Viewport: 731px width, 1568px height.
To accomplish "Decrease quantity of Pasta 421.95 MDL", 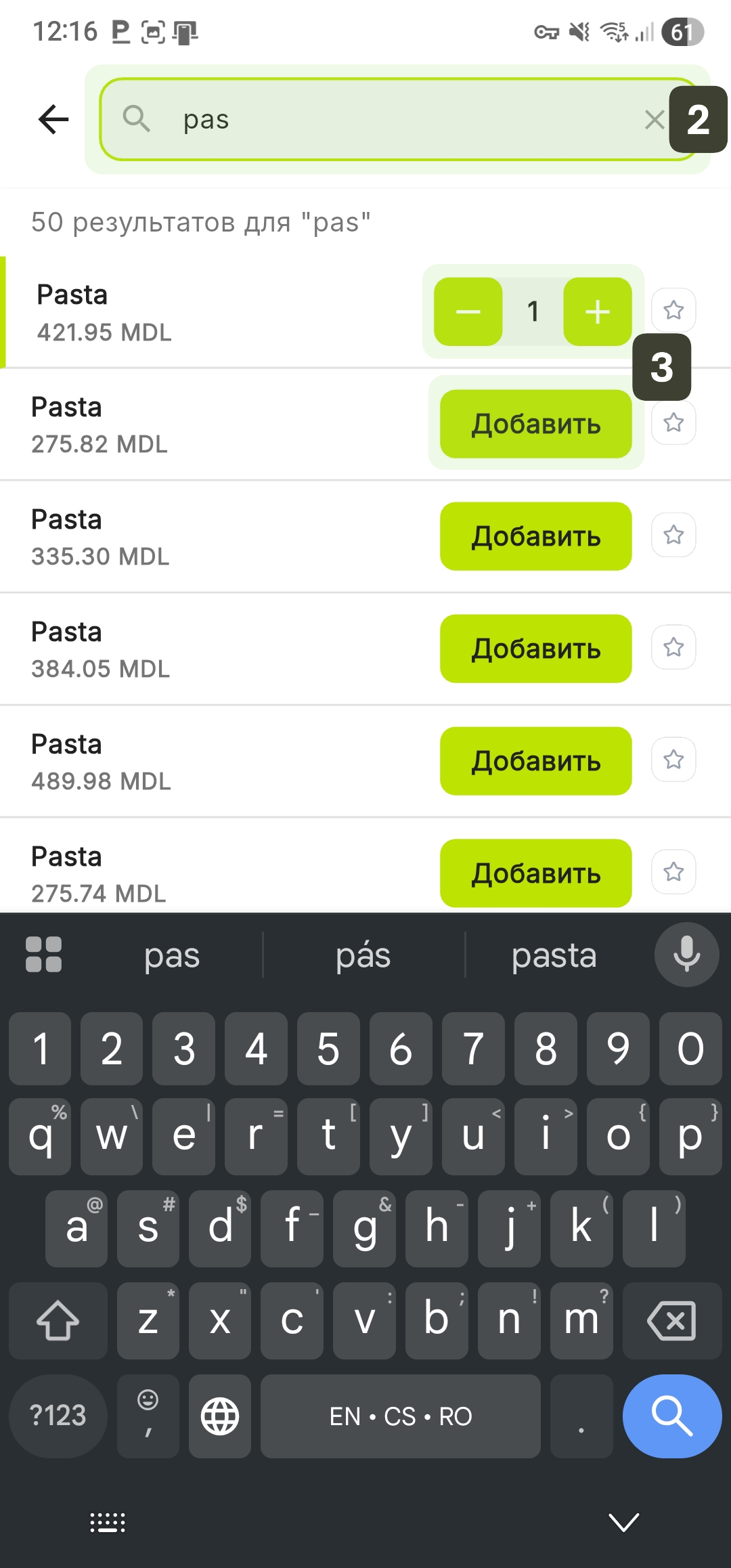I will (468, 311).
